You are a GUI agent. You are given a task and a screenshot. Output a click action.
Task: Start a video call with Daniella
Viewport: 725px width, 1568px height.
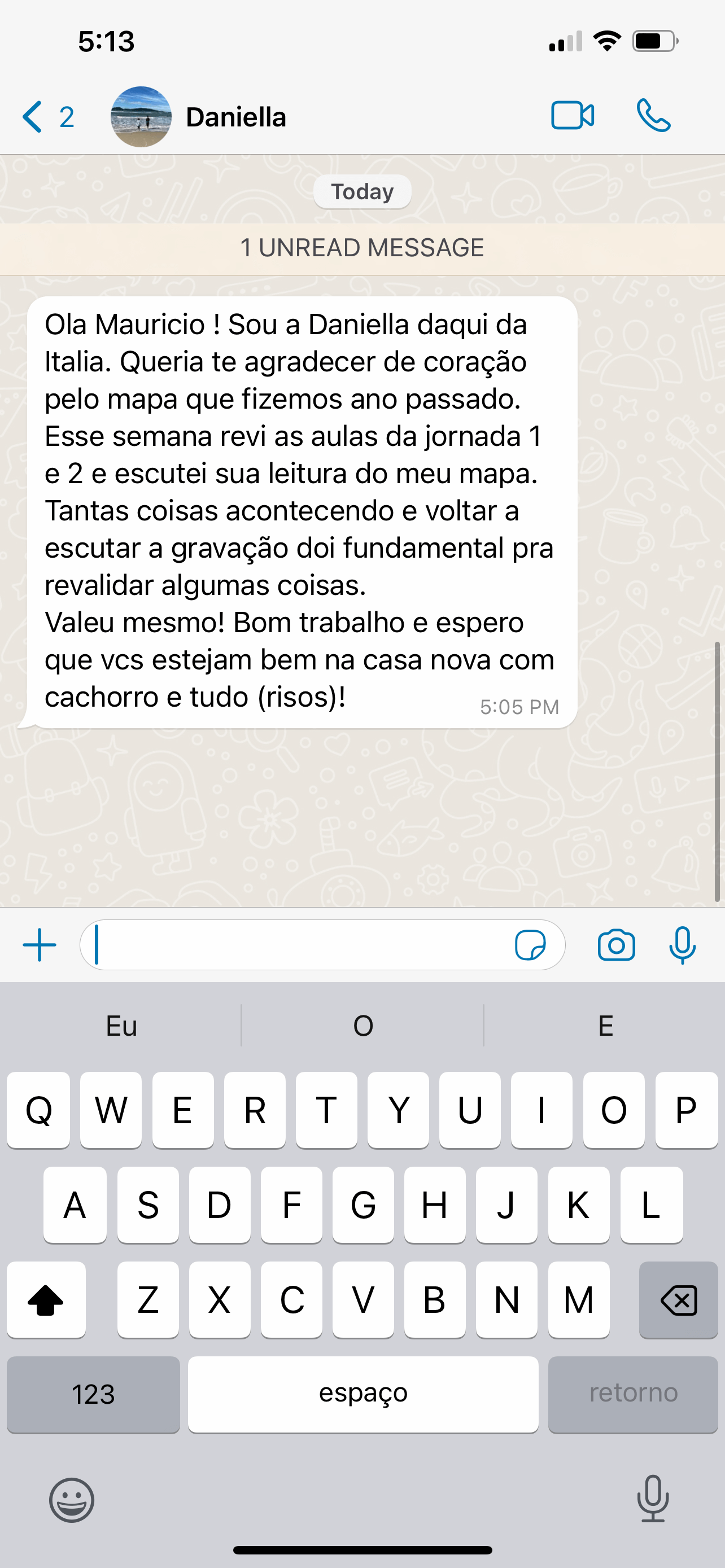click(572, 116)
